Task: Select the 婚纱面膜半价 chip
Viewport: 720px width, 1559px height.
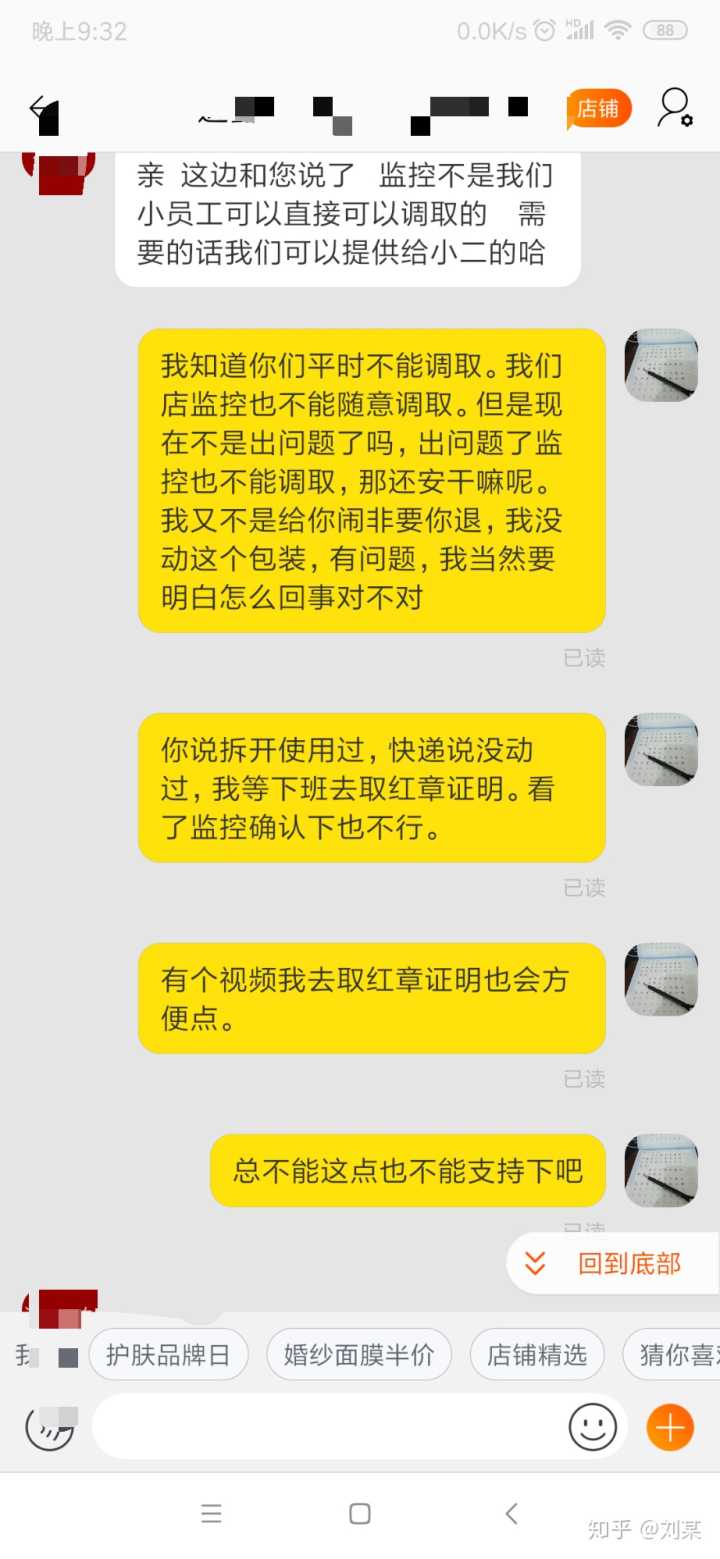Action: click(x=359, y=1355)
